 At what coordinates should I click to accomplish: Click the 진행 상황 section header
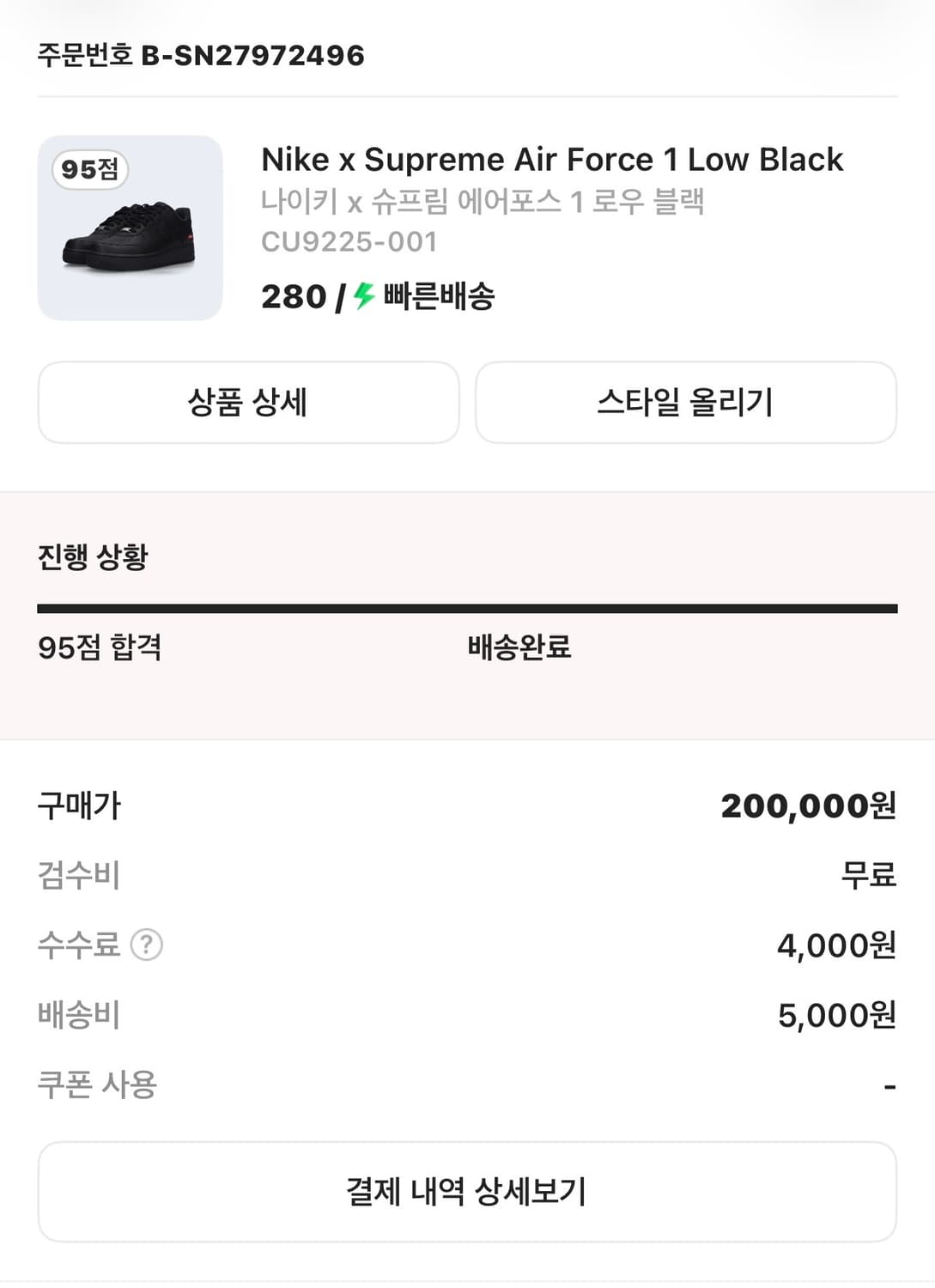click(x=92, y=556)
